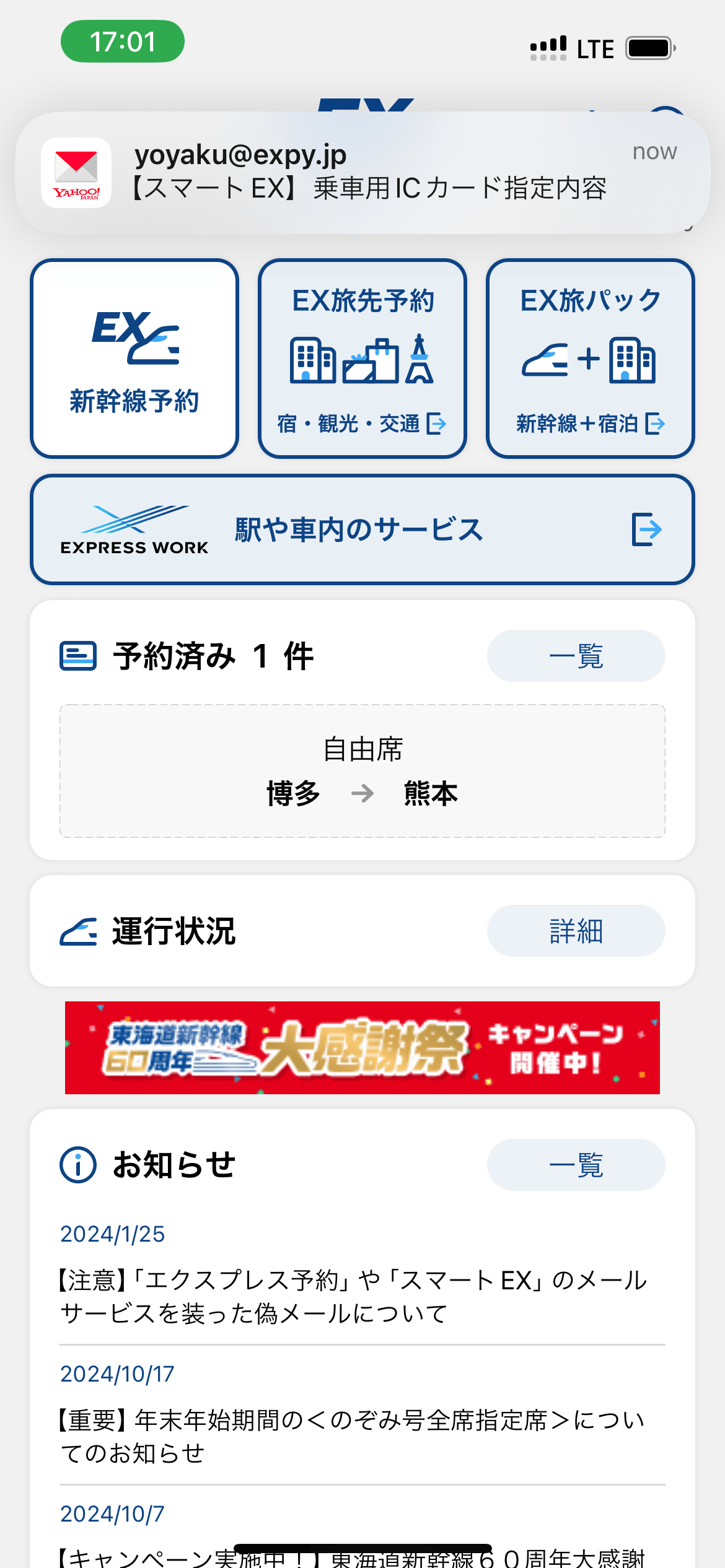The width and height of the screenshot is (725, 1568).
Task: Tap 詳細 for 運行状況 operation status
Action: click(x=576, y=931)
